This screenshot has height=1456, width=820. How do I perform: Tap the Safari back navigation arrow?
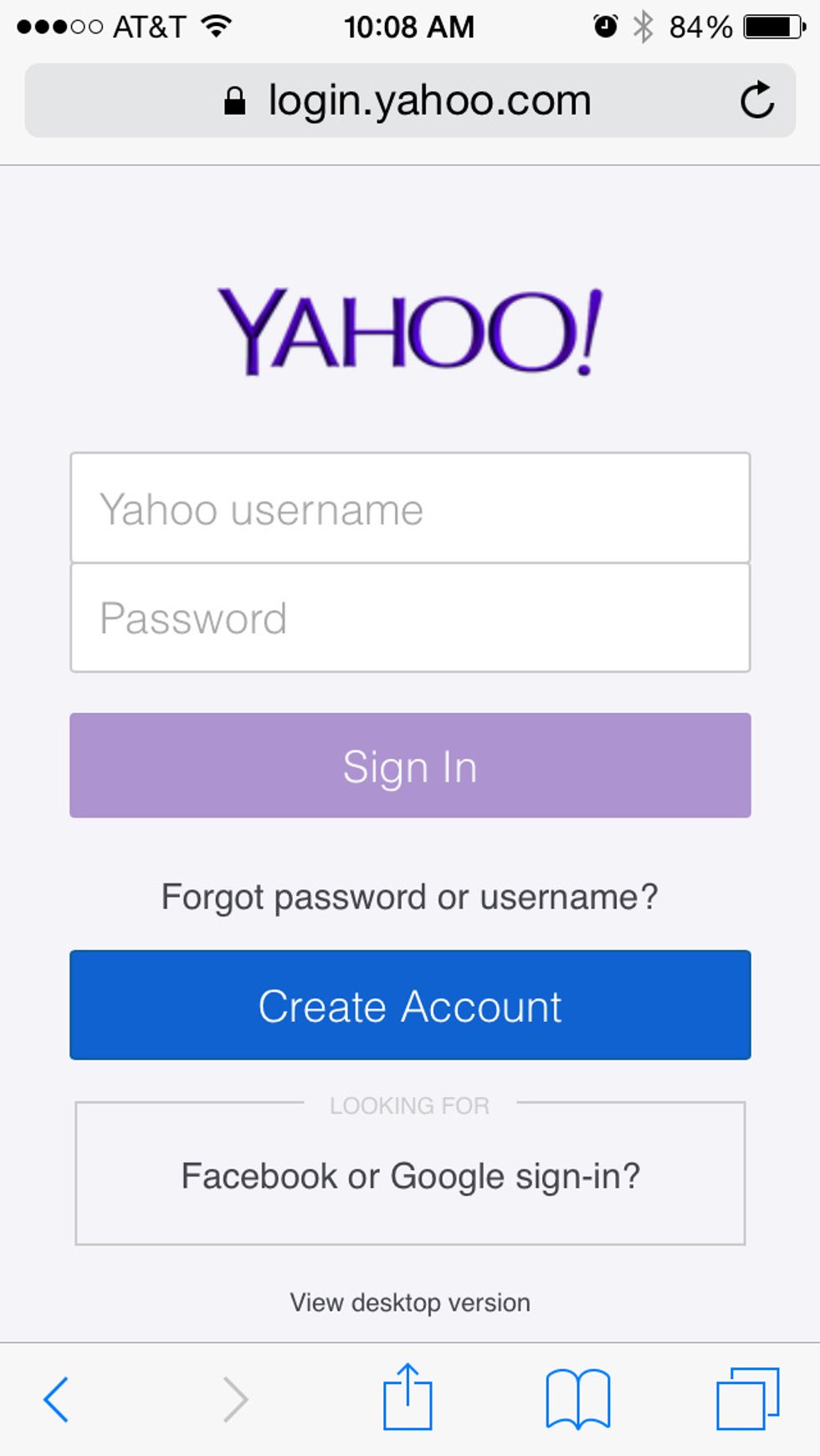[x=56, y=1398]
